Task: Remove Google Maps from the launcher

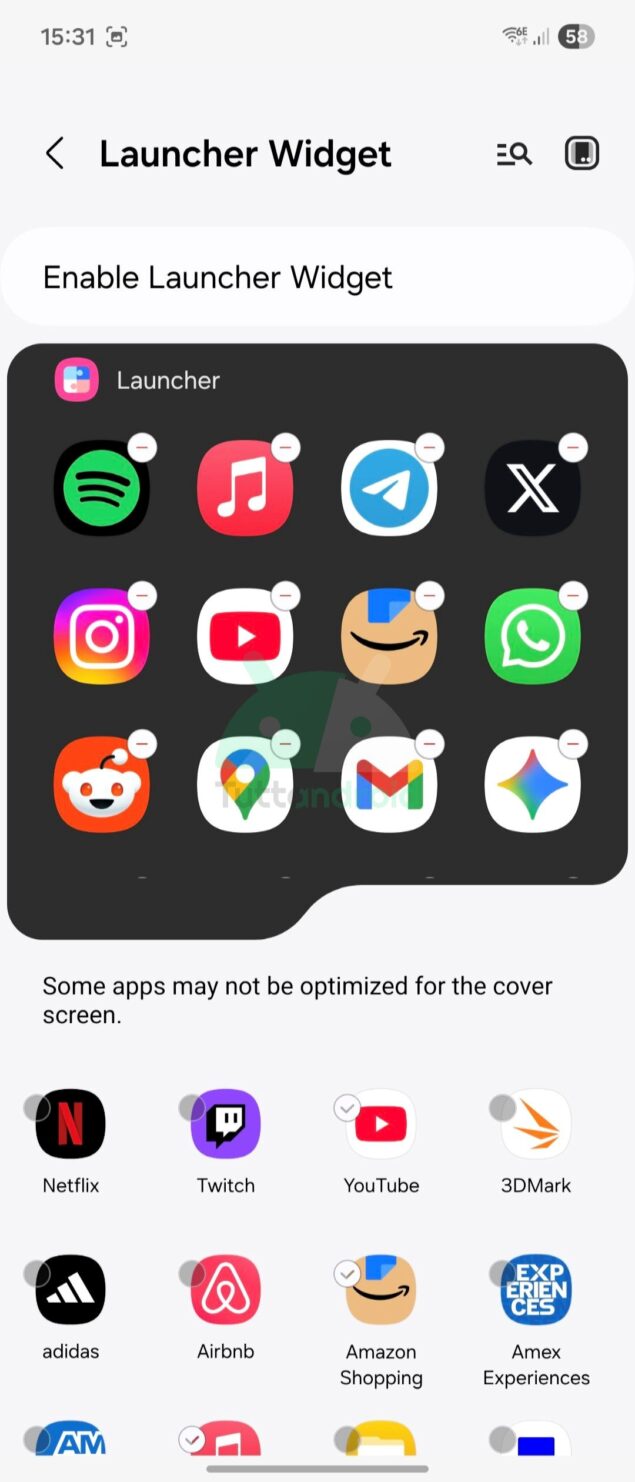Action: pos(286,744)
